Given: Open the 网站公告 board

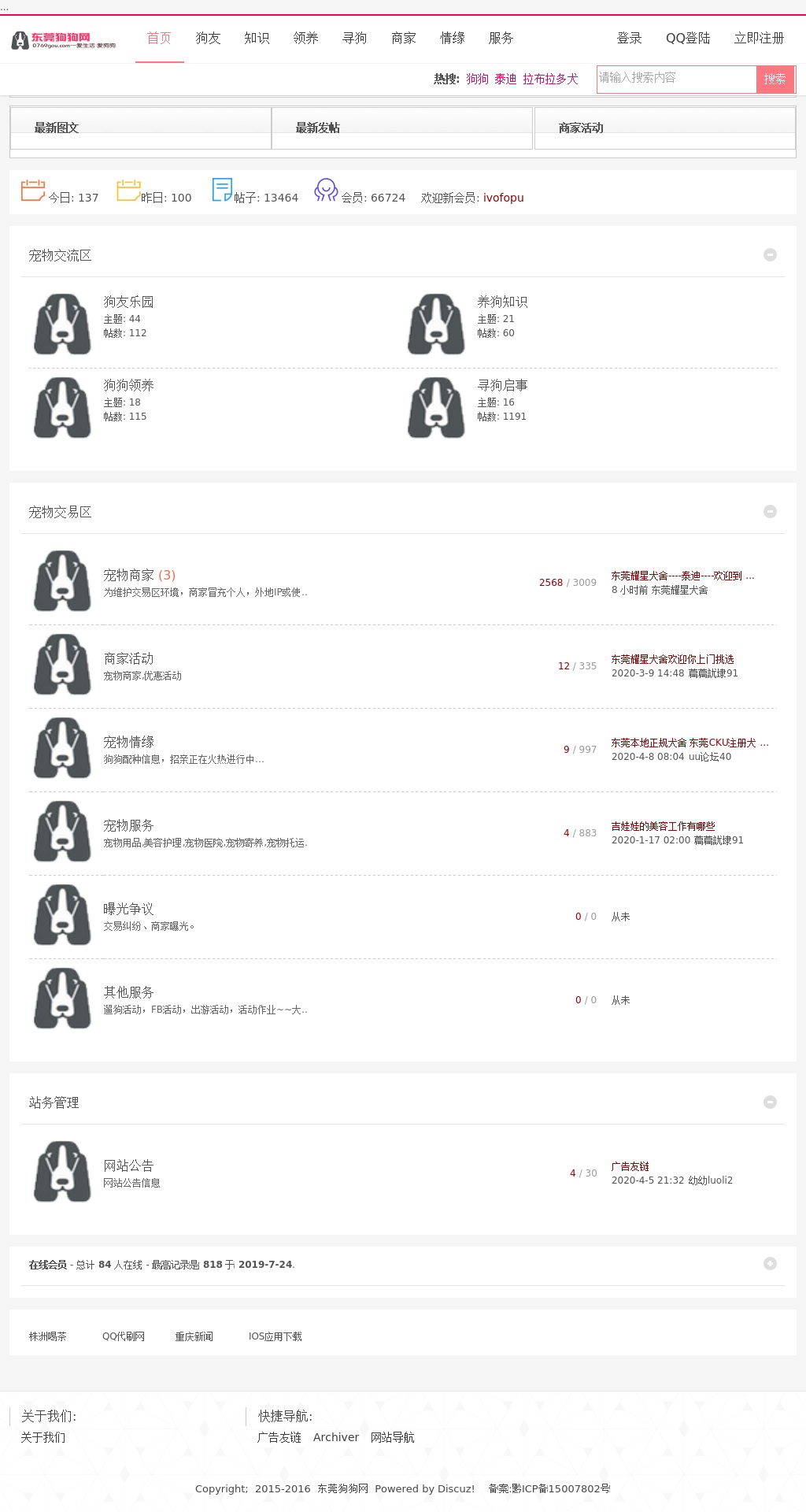Looking at the screenshot, I should coord(128,1165).
